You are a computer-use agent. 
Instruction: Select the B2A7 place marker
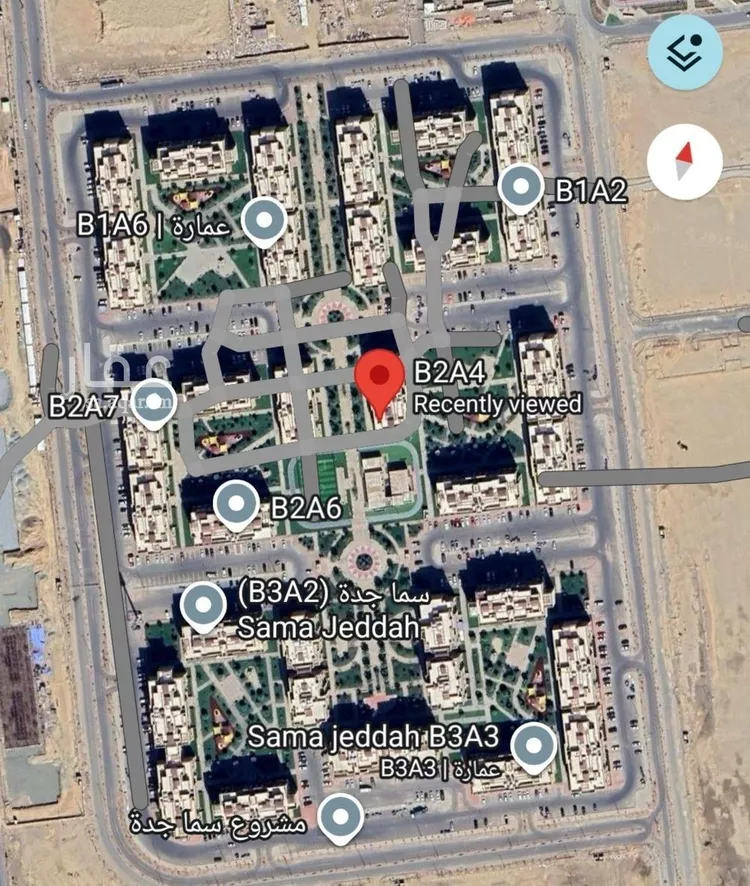[x=153, y=403]
